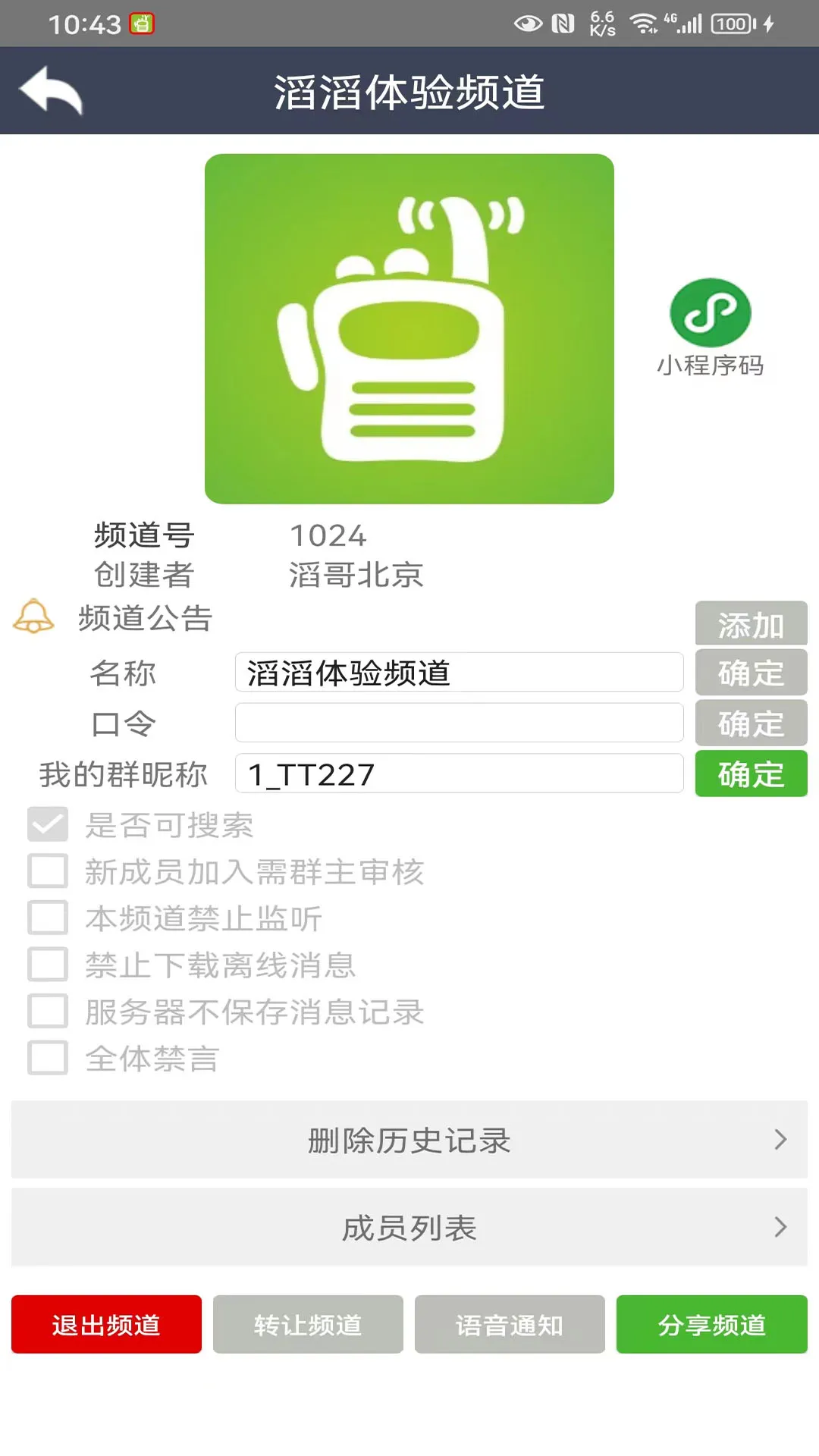819x1456 pixels.
Task: Tap the red 退出频道 button
Action: (x=106, y=1325)
